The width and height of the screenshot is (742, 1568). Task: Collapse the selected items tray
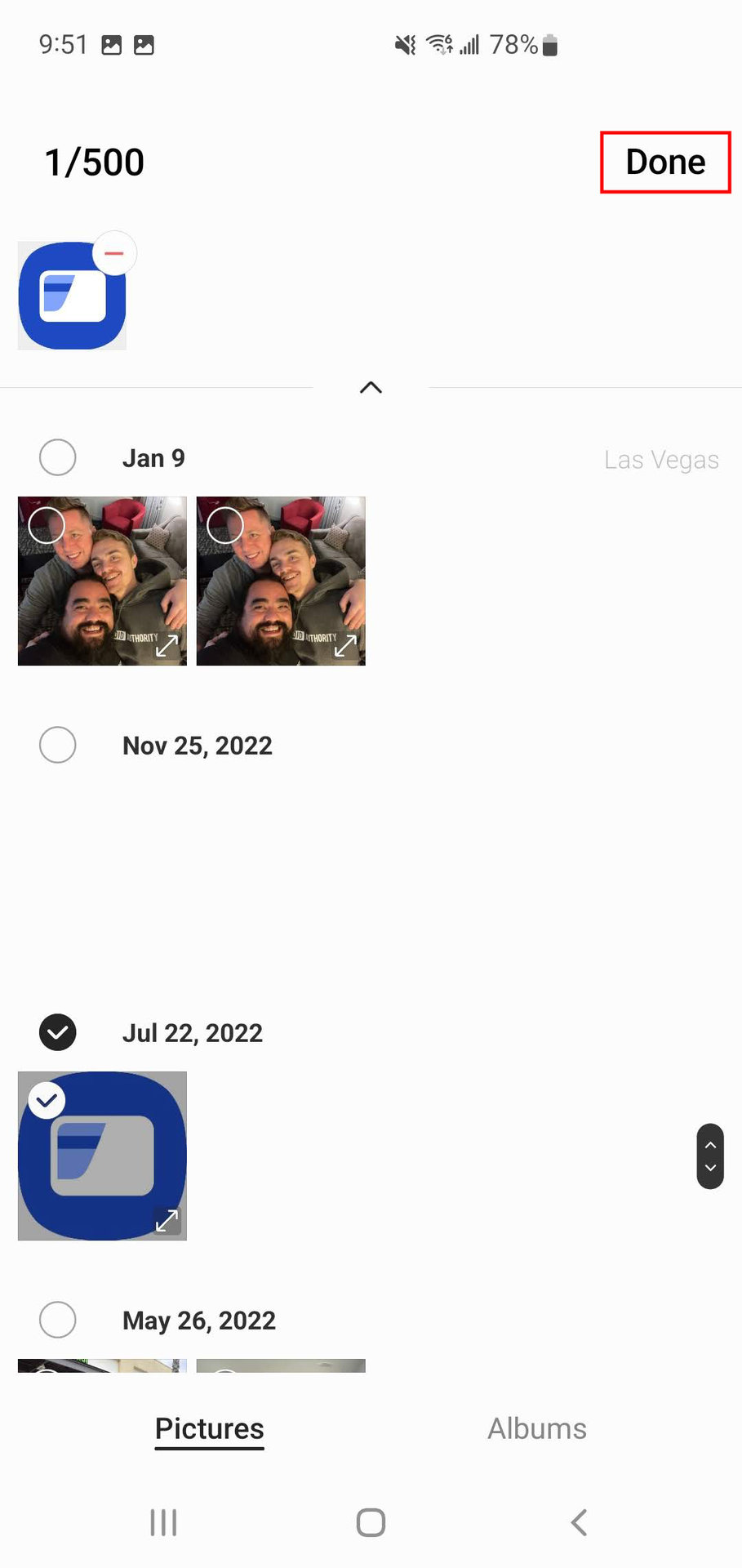(371, 387)
